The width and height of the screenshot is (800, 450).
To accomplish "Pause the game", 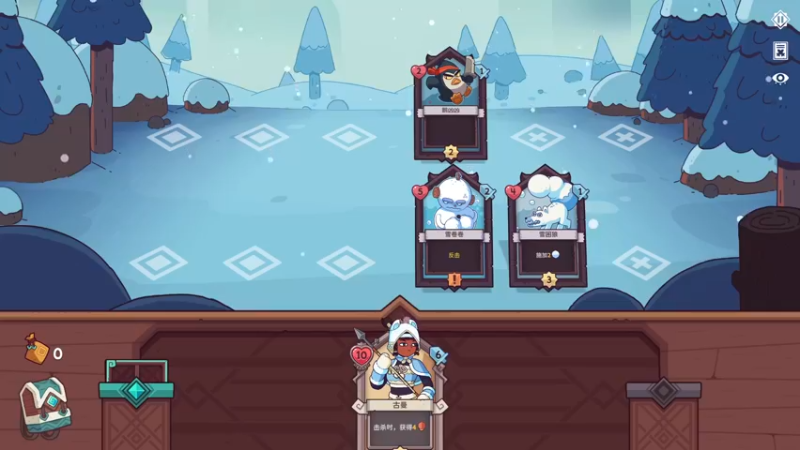I will click(x=781, y=19).
